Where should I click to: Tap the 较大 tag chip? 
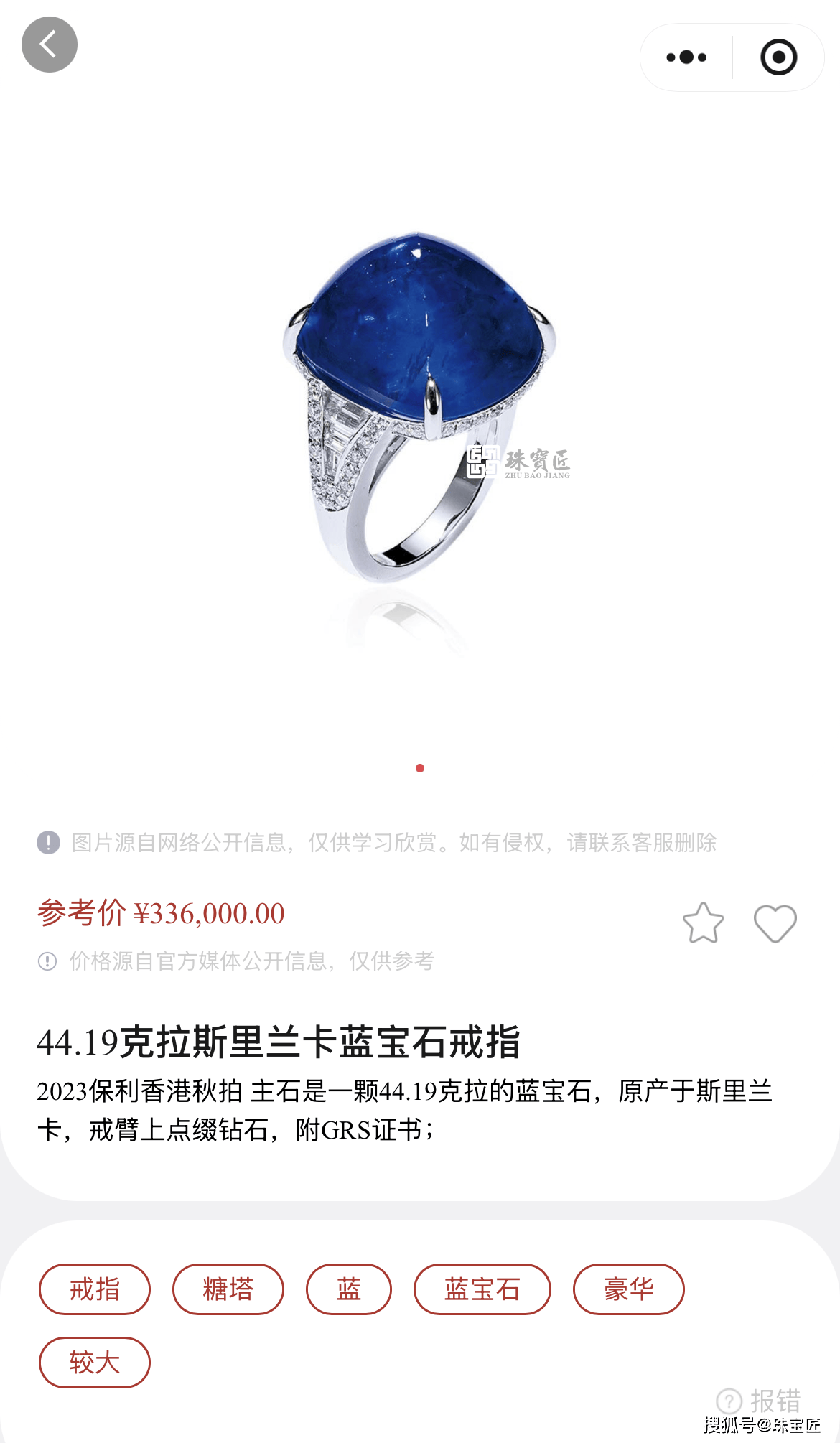pos(95,1363)
